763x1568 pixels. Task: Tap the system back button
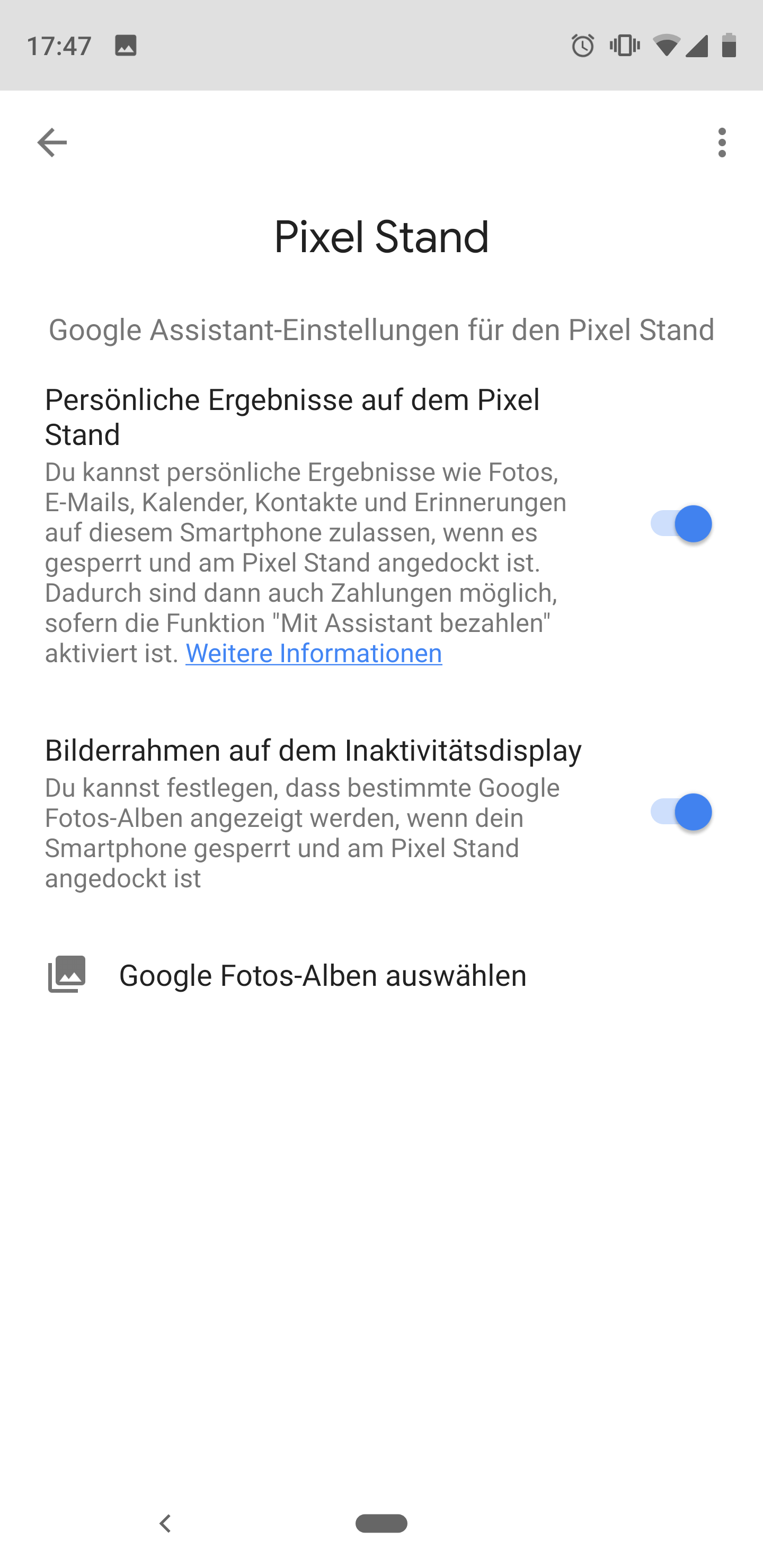tap(165, 1523)
